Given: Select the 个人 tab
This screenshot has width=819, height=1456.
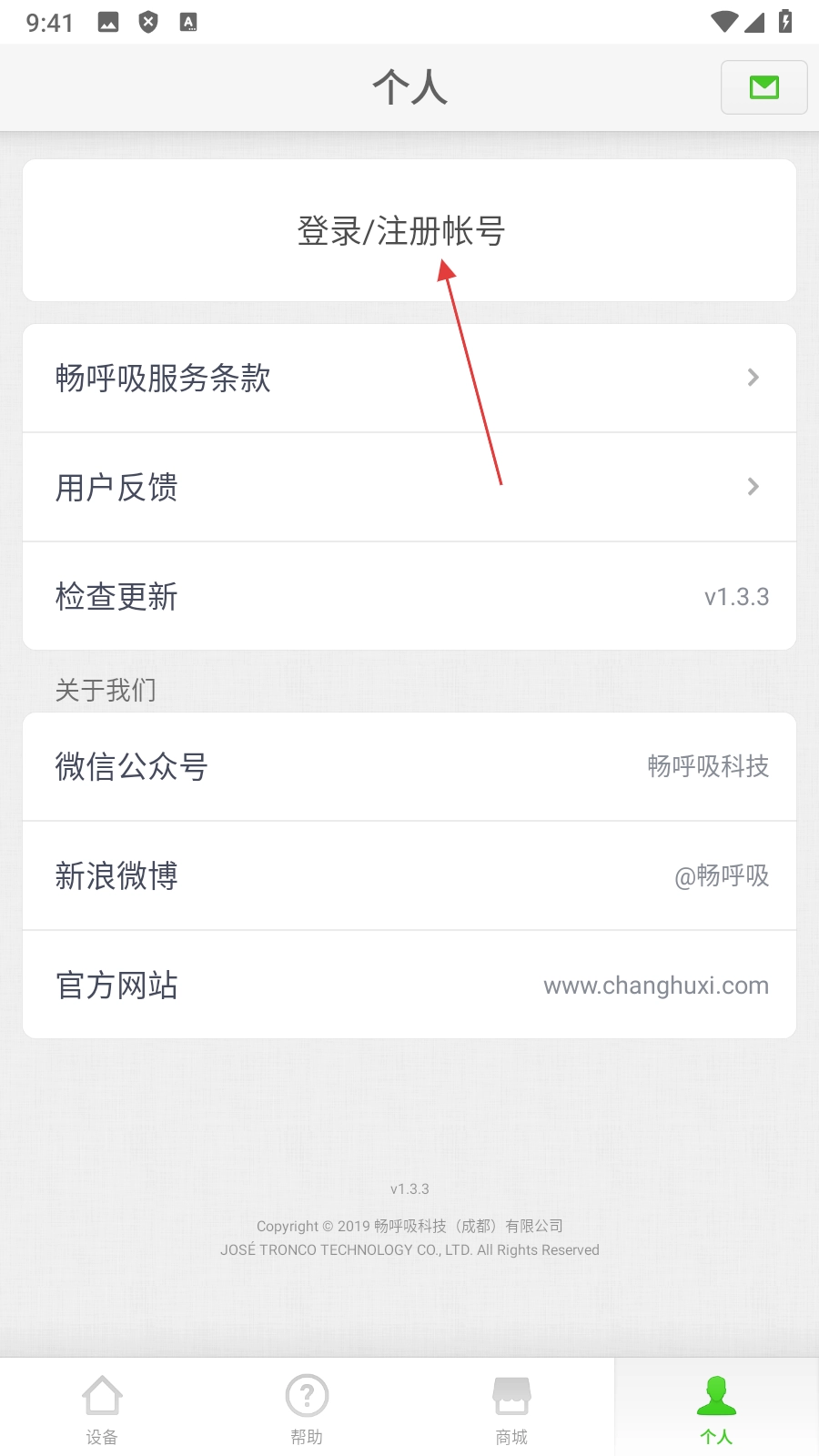Looking at the screenshot, I should pos(716,1408).
